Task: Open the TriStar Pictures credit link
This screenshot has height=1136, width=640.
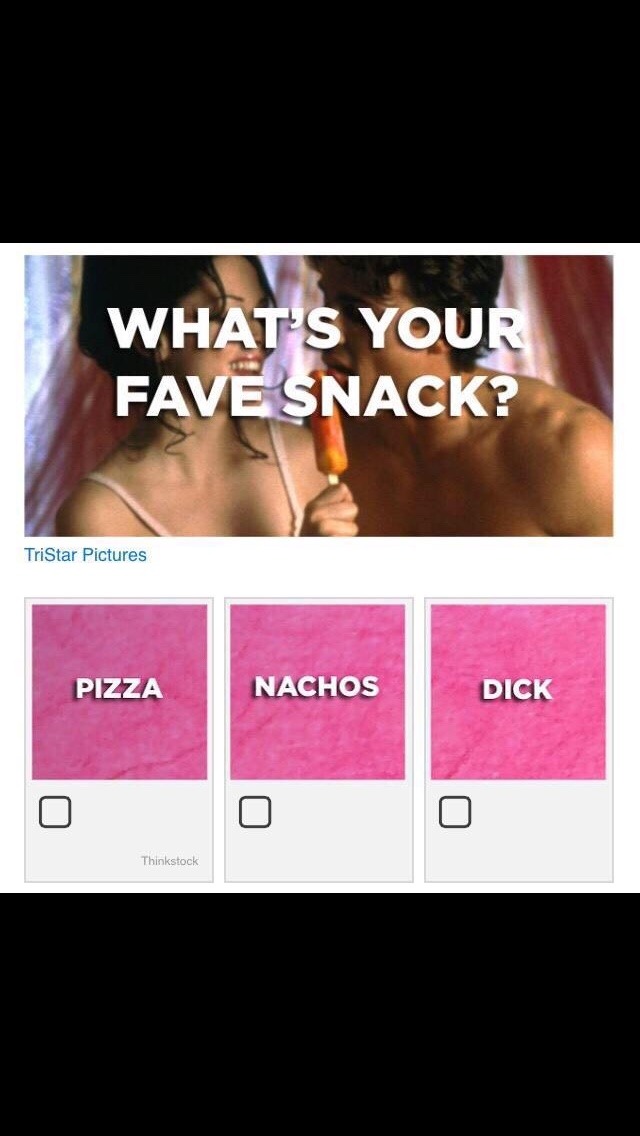Action: coord(85,555)
